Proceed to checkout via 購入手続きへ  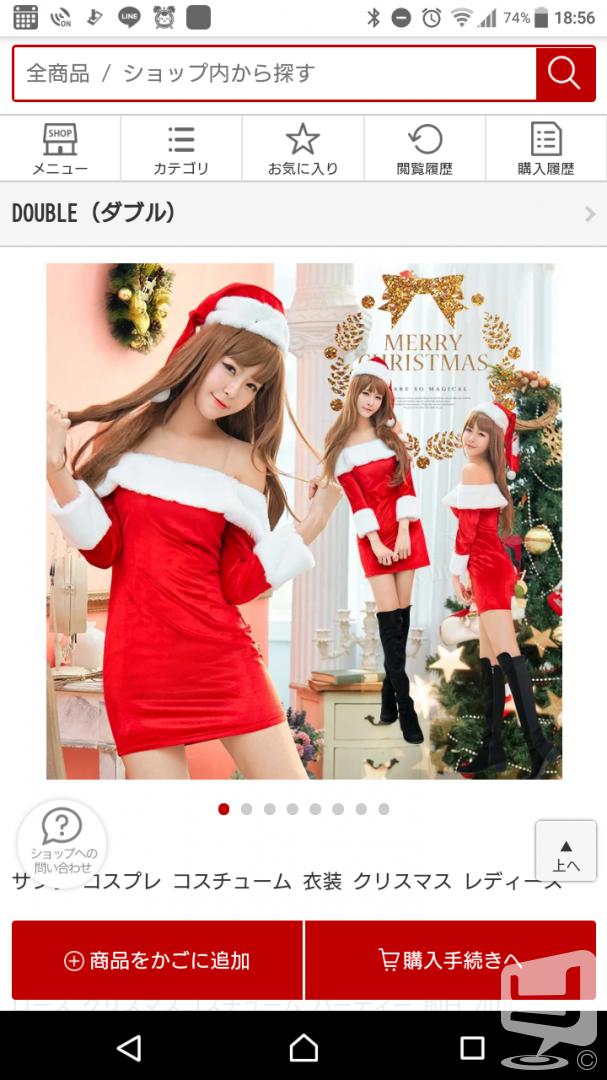click(450, 960)
